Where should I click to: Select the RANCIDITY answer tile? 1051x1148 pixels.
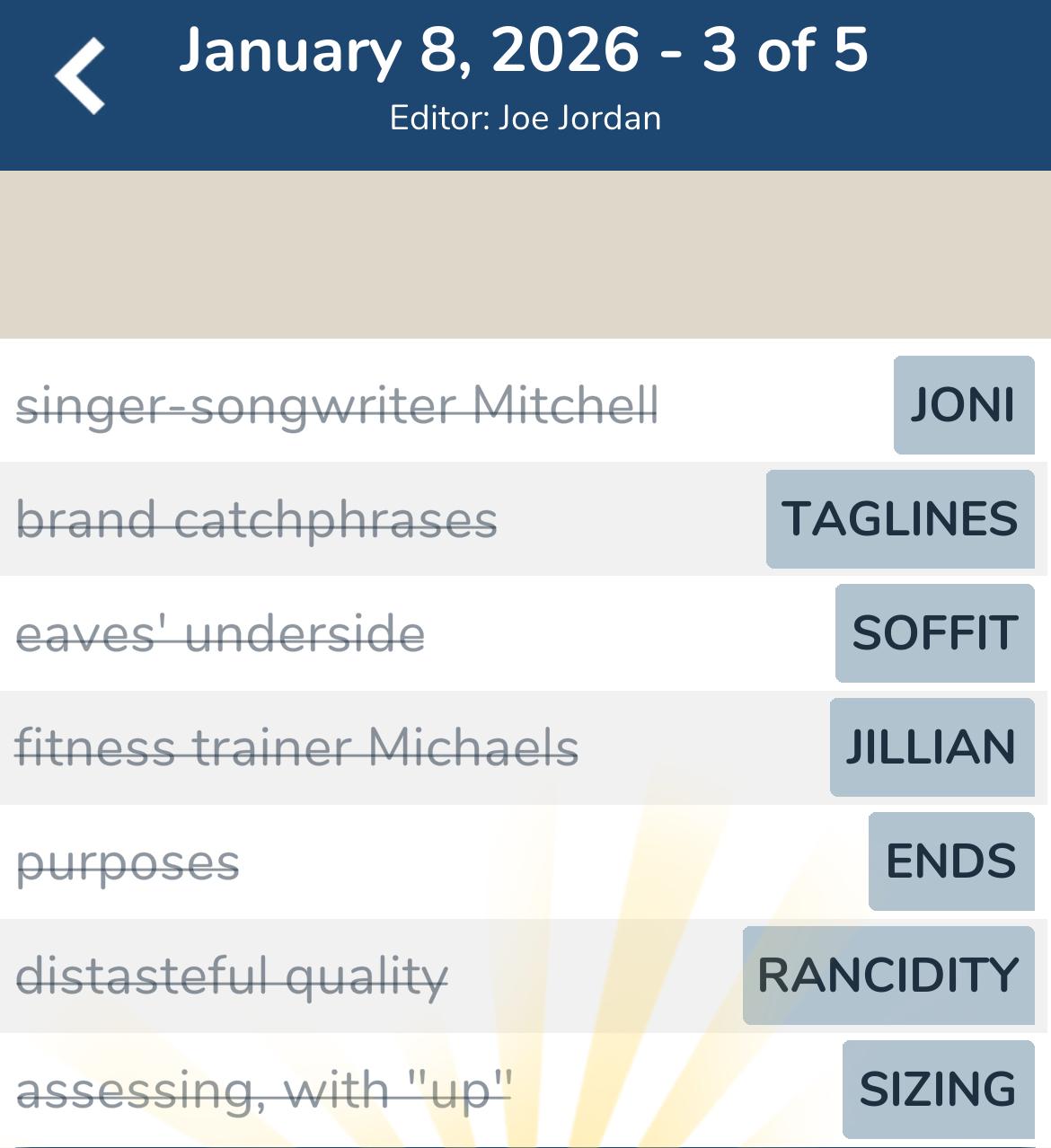click(x=888, y=976)
